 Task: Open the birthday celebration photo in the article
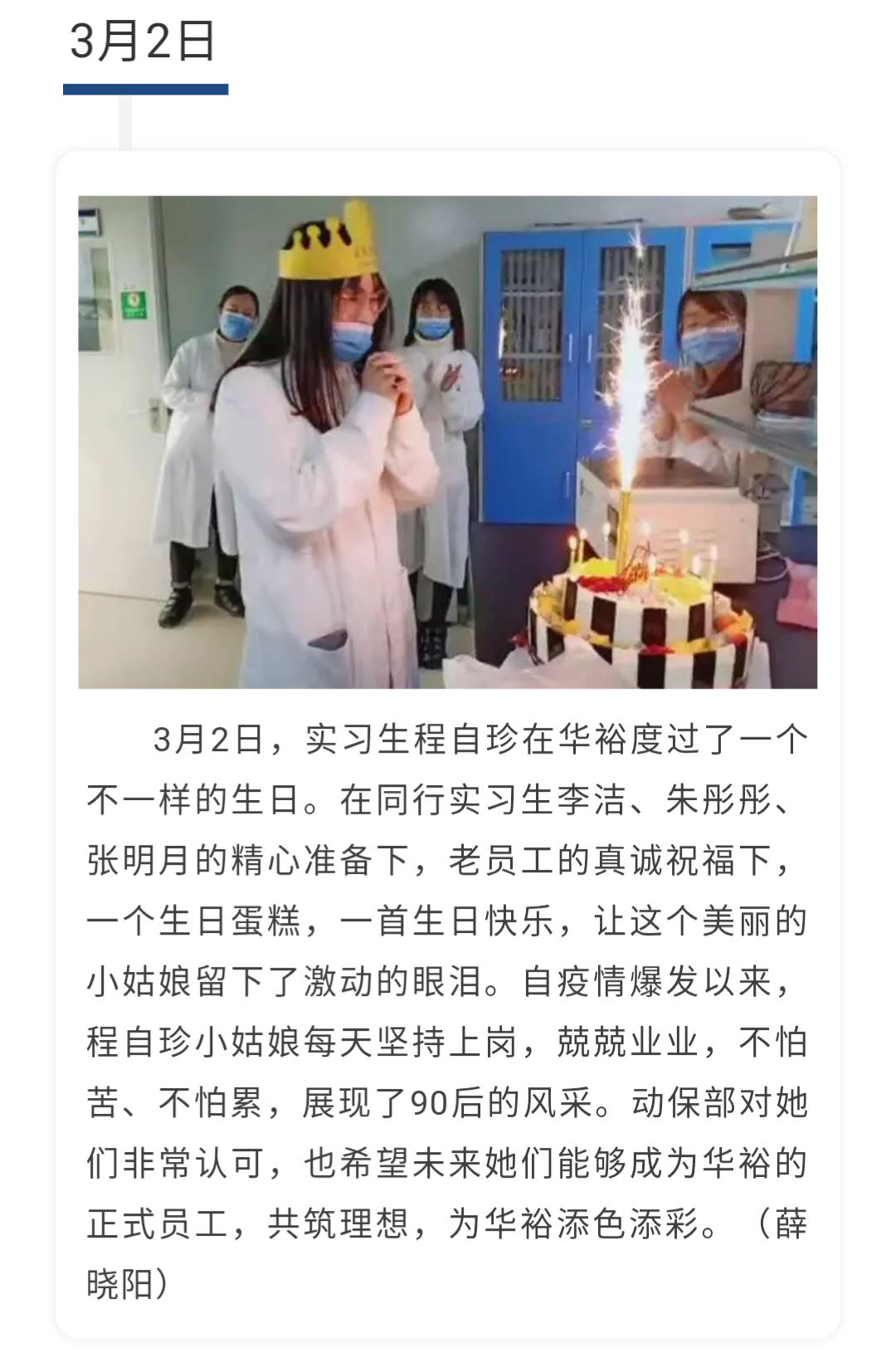pyautogui.click(x=447, y=442)
